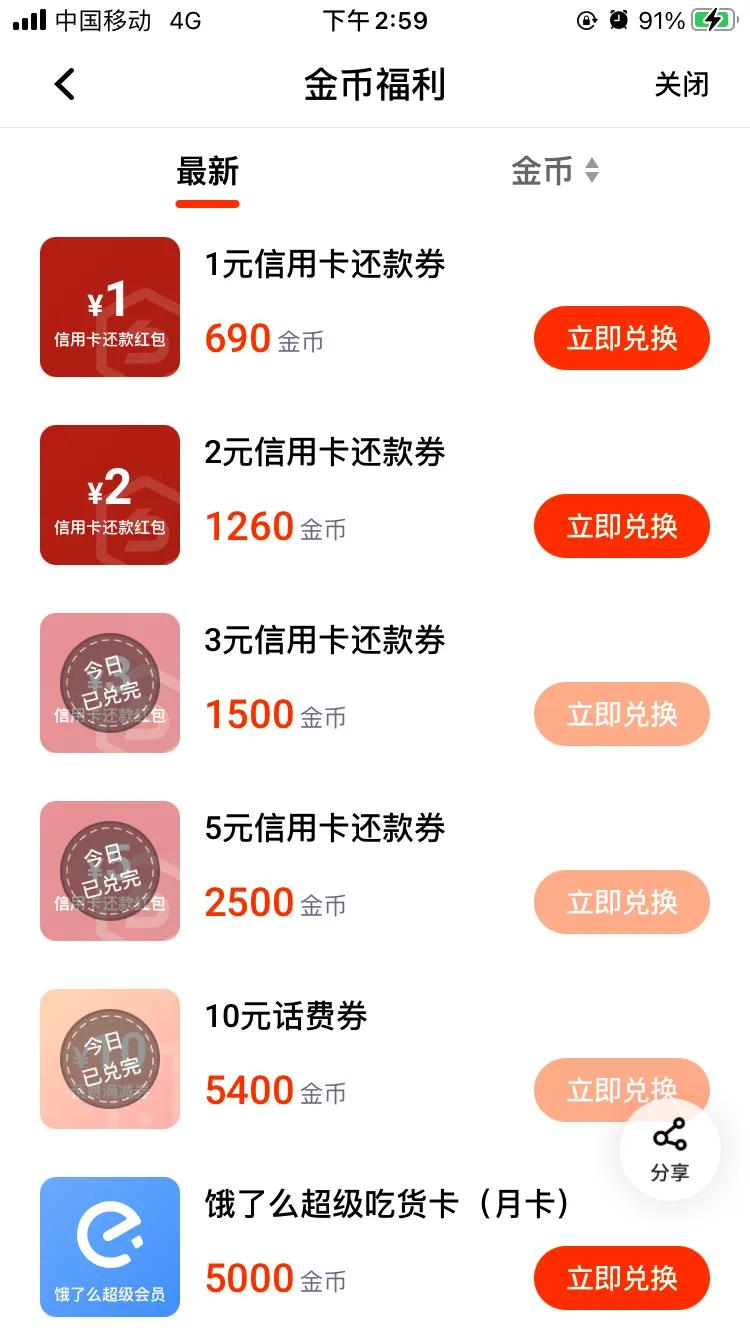Tap the 饿了么超级会员 blue icon

109,1246
